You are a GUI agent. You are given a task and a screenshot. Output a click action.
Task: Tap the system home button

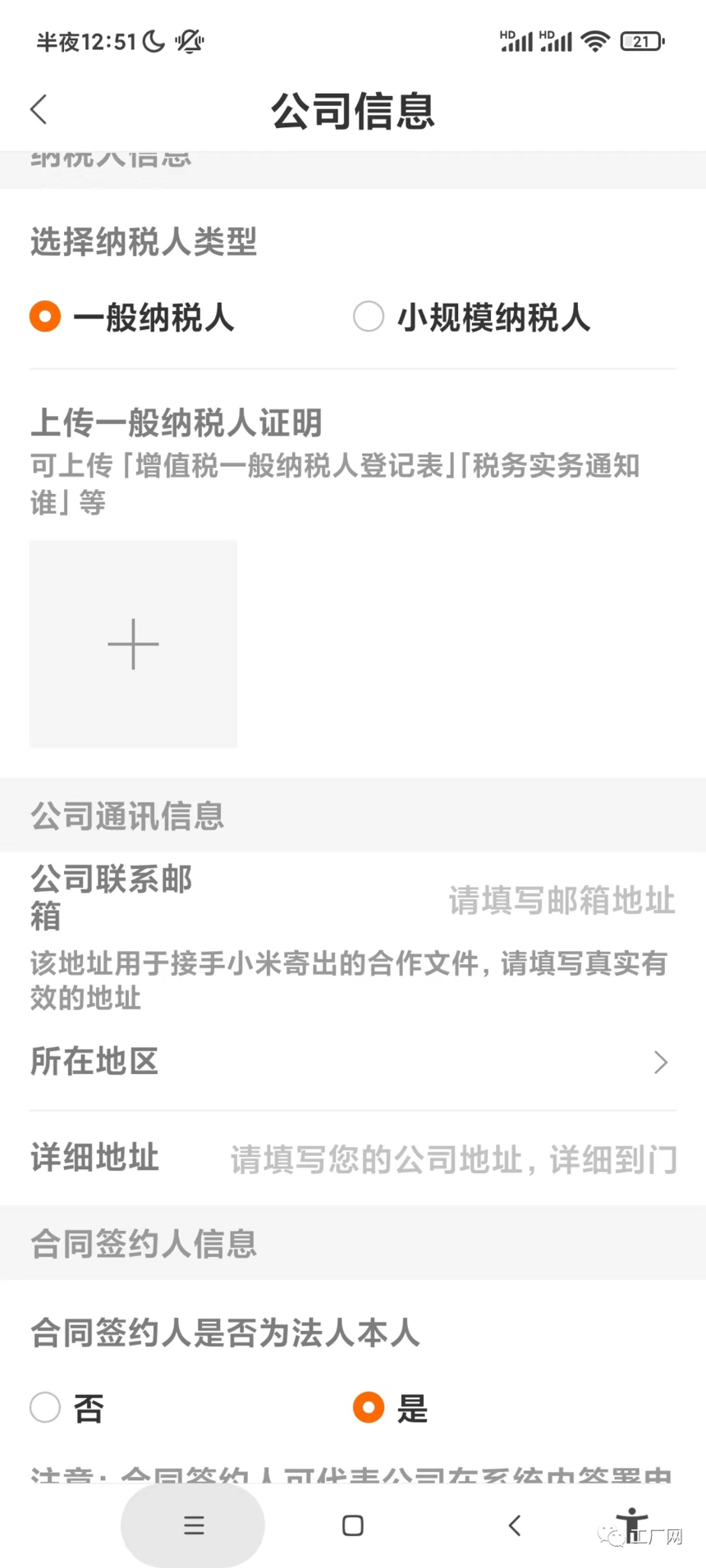click(x=353, y=1525)
